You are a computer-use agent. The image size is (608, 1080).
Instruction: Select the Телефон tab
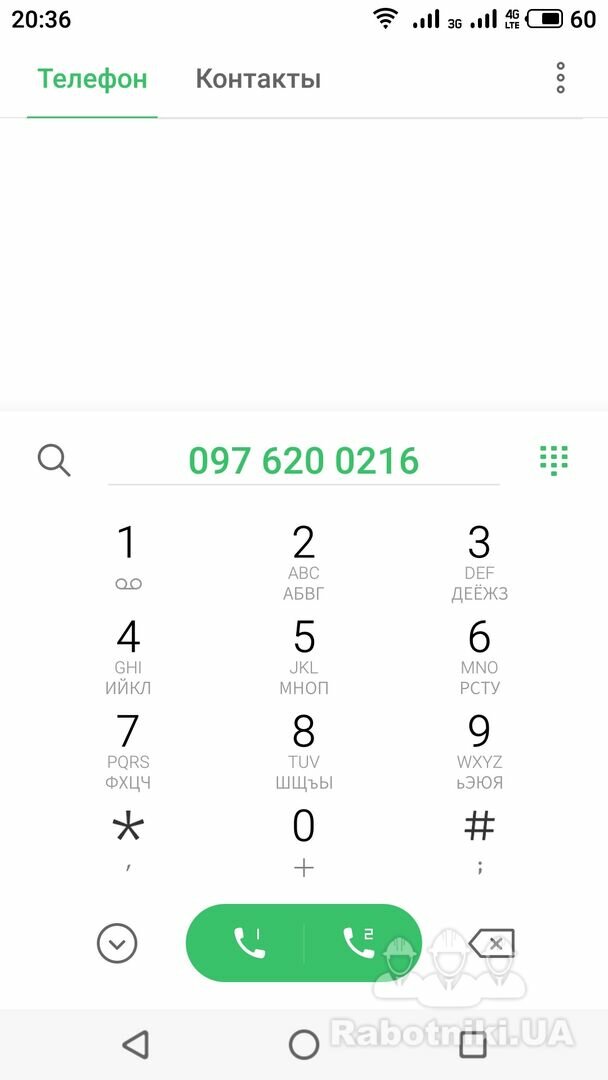[x=92, y=79]
